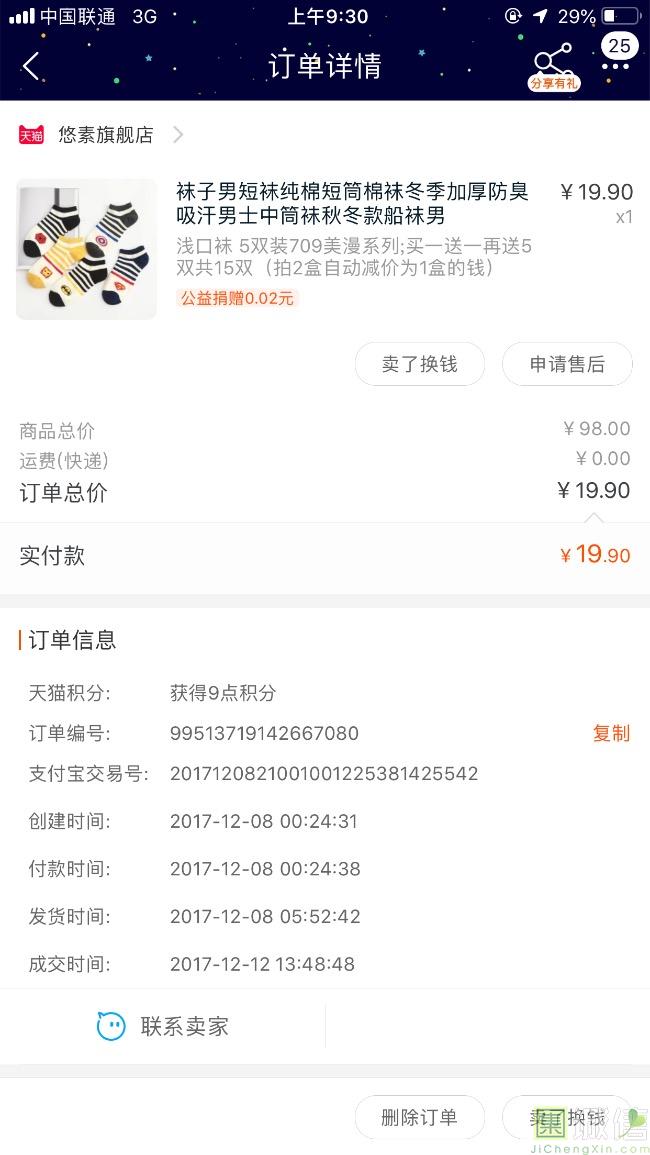Viewport: 650px width, 1155px height.
Task: Contact the seller via 联系卖家
Action: tap(163, 1026)
